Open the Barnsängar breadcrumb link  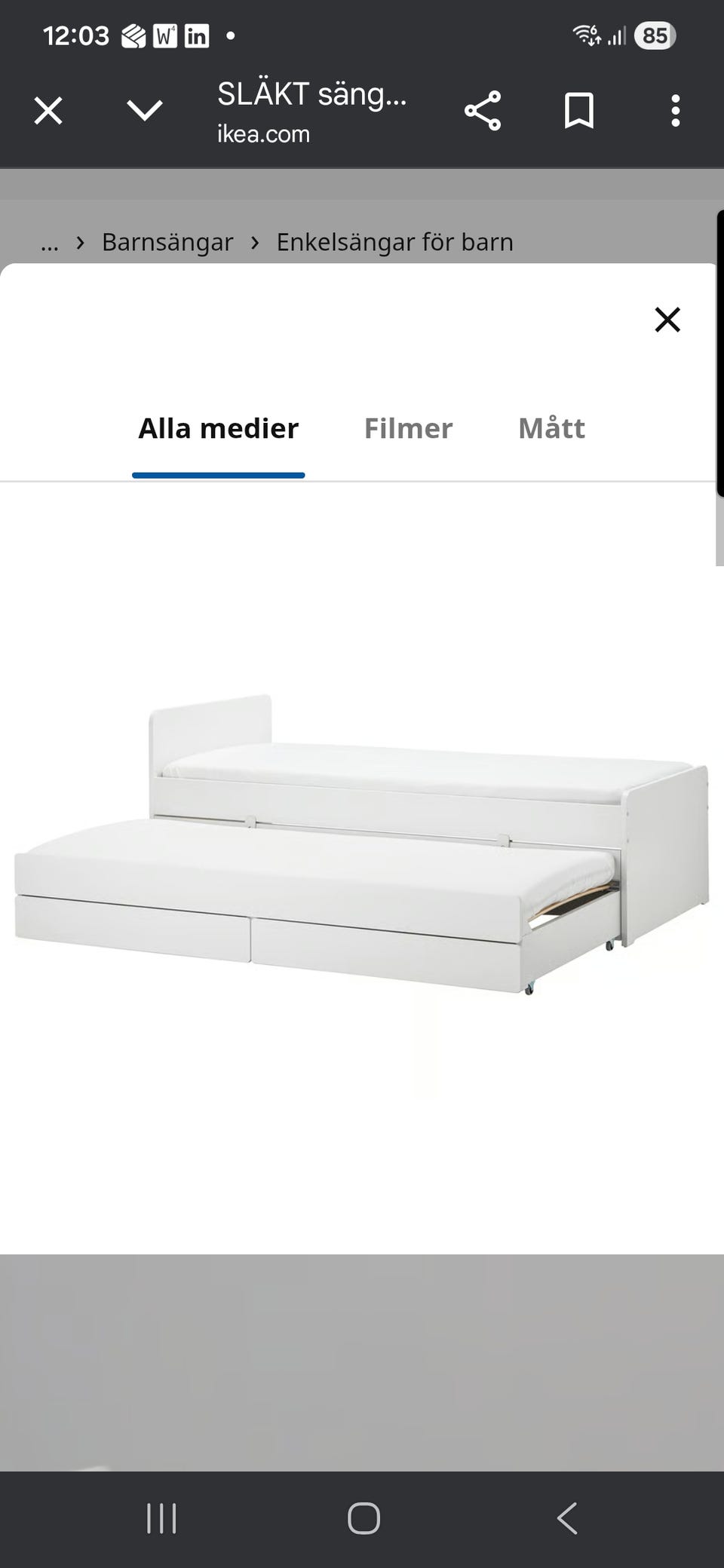[167, 242]
